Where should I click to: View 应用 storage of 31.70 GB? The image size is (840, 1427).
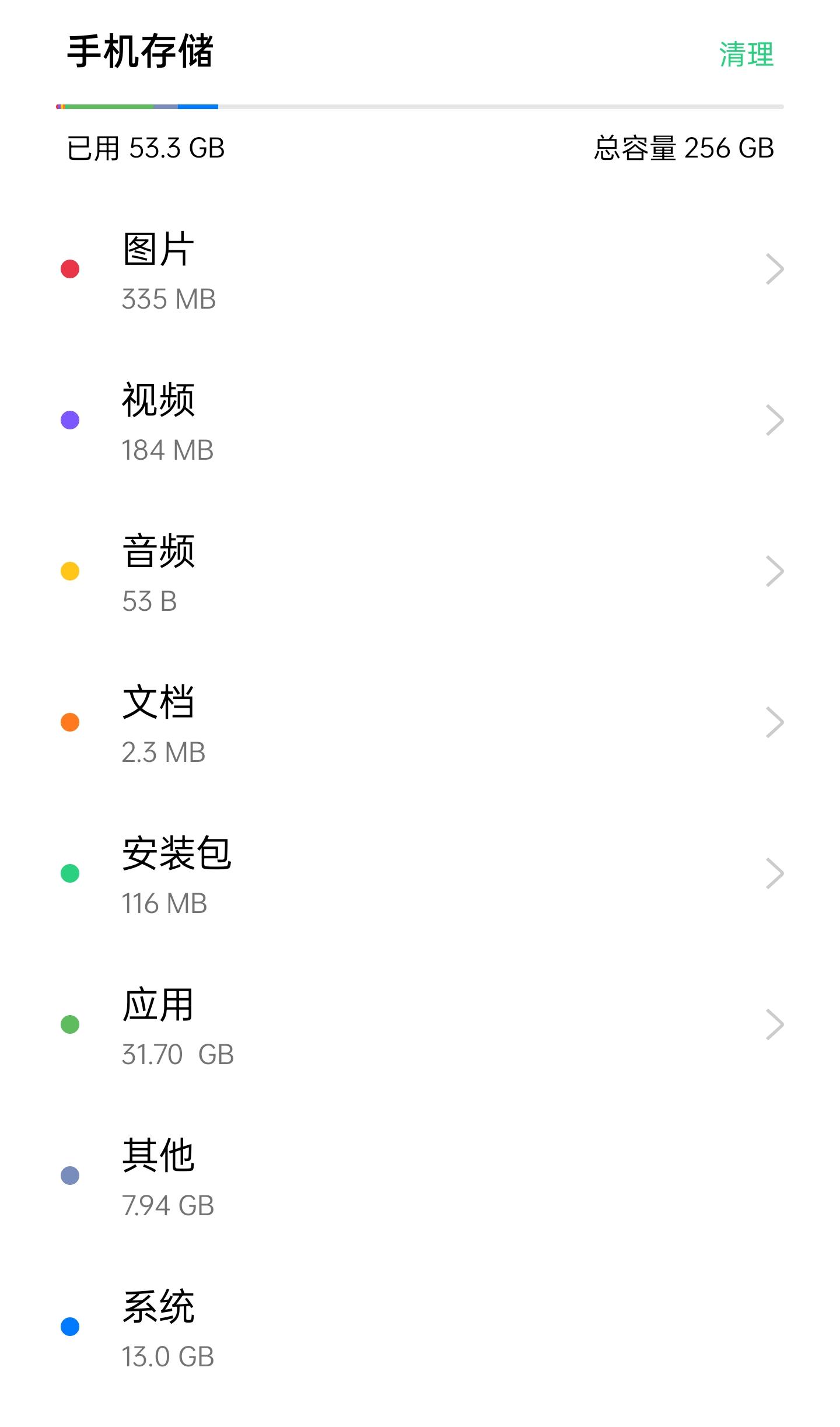point(420,1024)
